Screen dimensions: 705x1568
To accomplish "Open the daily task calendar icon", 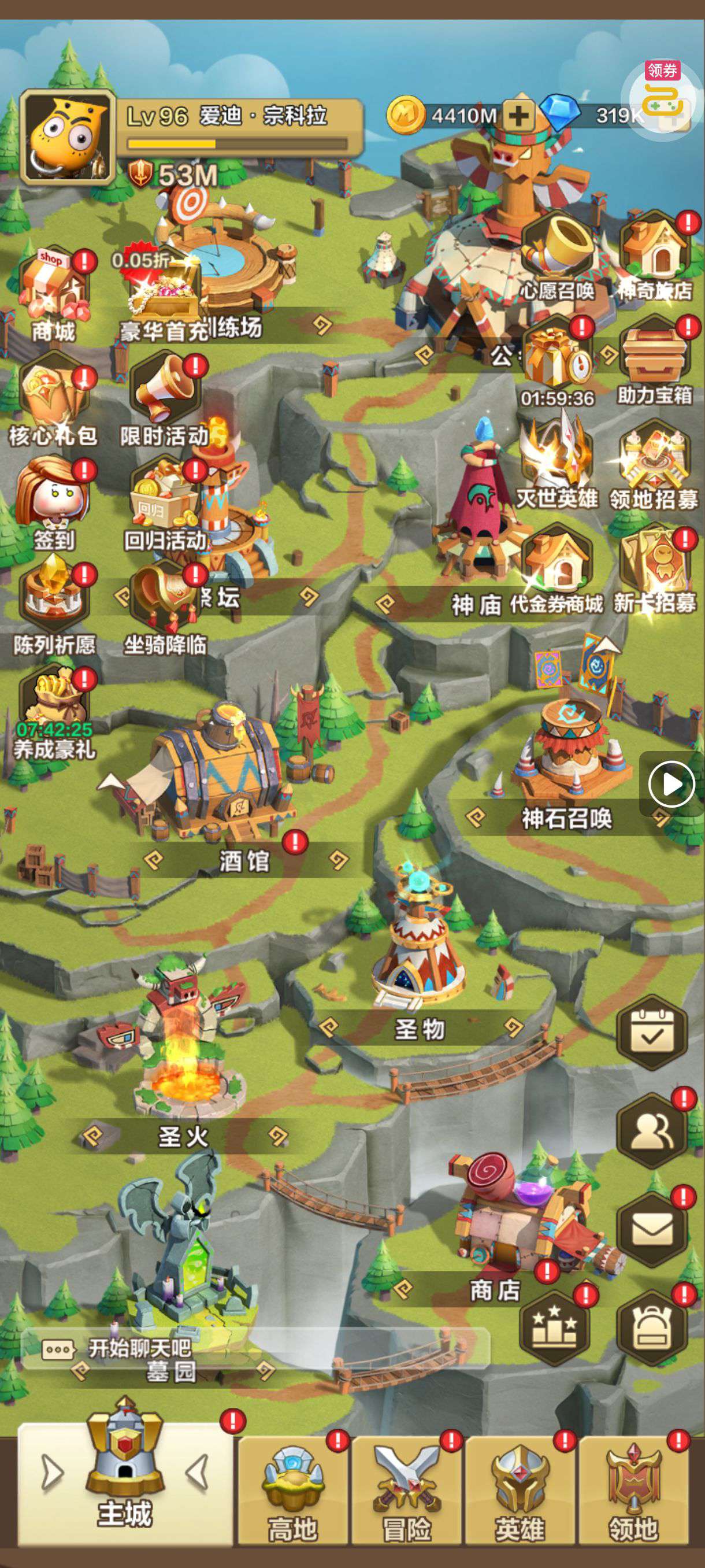I will click(652, 1031).
